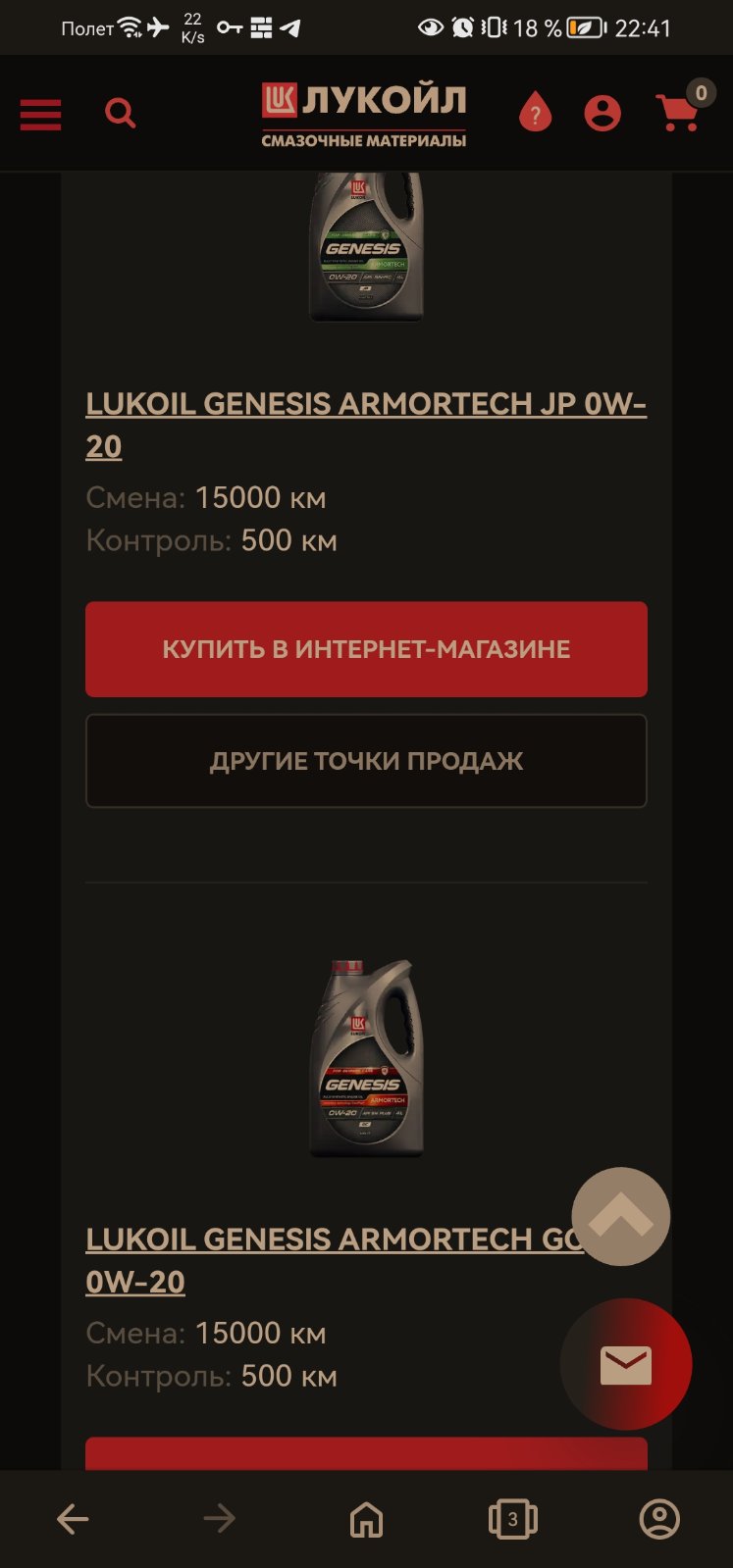Open site search via the magnifier icon
Image resolution: width=733 pixels, height=1568 pixels.
tap(121, 114)
